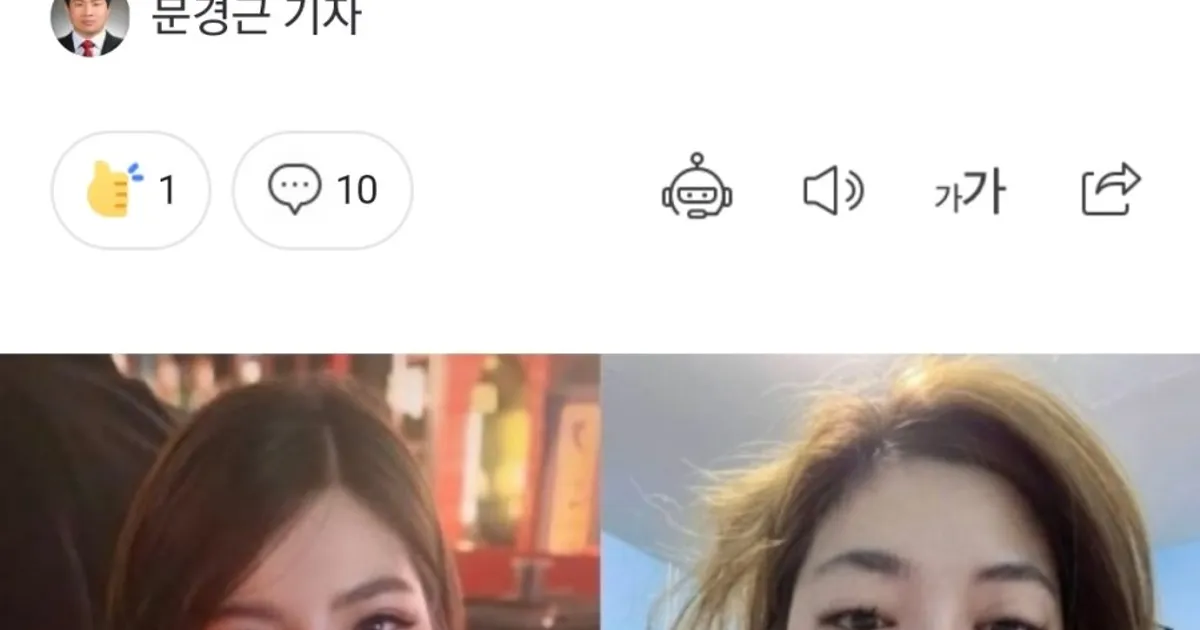Image resolution: width=1200 pixels, height=630 pixels.
Task: Open the 10 comments
Action: [322, 190]
